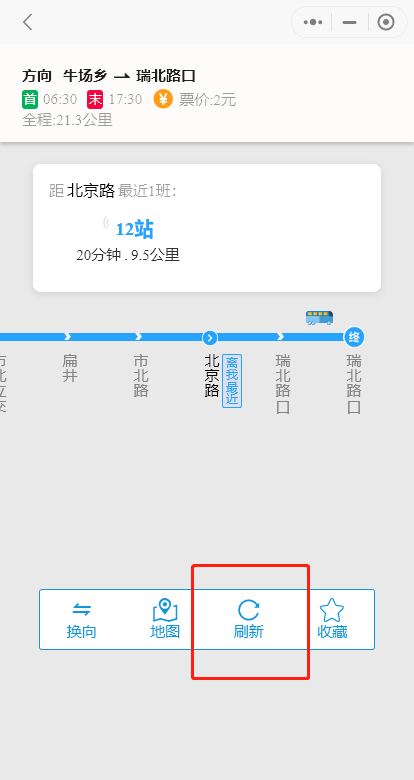This screenshot has width=414, height=780.
Task: Refresh bus arrival info with 刷新
Action: pos(249,620)
